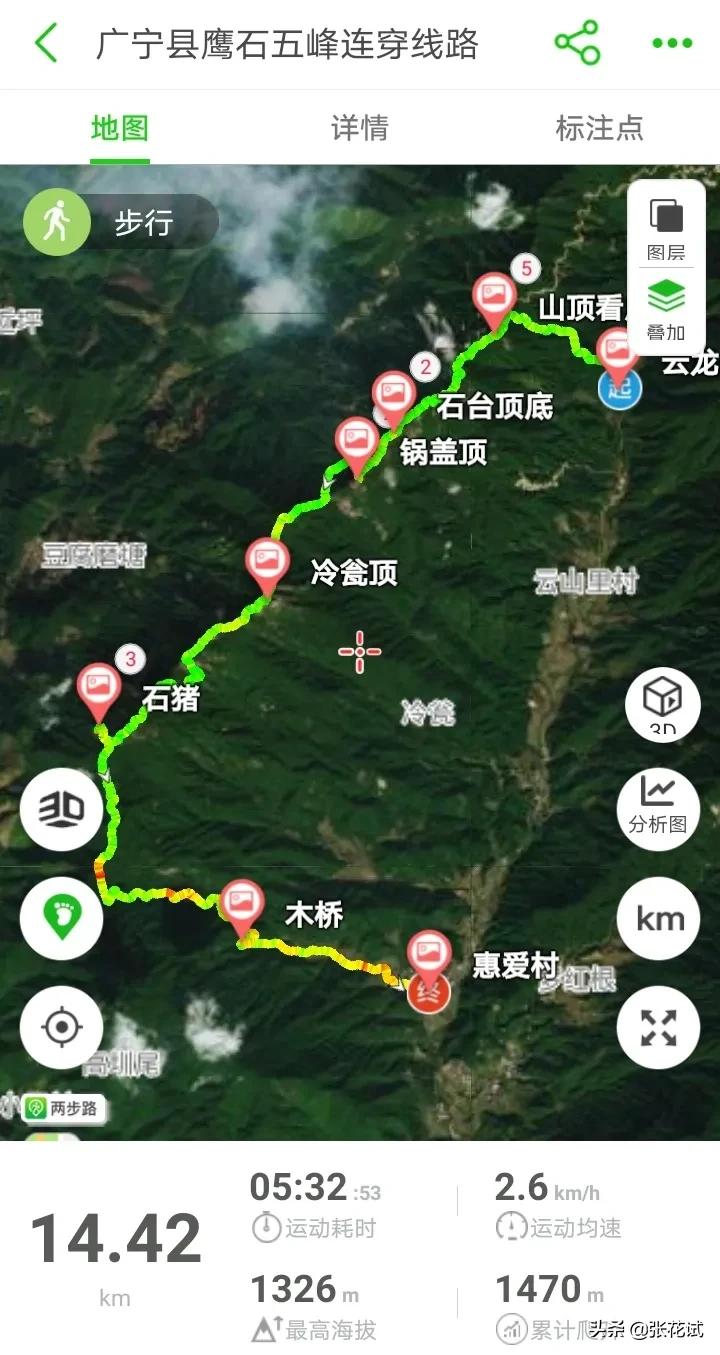
Task: Switch to the 标注点 tab
Action: (600, 128)
